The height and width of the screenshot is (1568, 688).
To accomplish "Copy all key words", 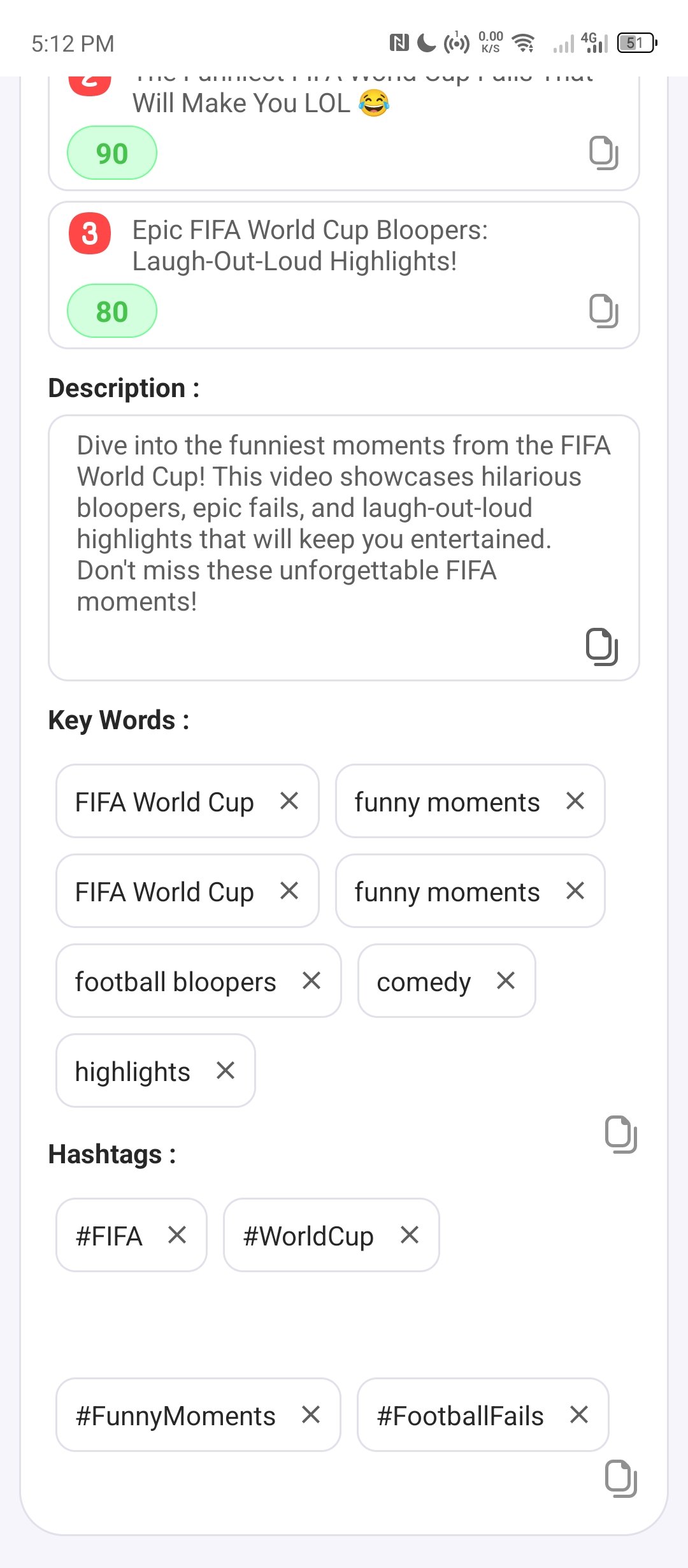I will pos(621,1135).
